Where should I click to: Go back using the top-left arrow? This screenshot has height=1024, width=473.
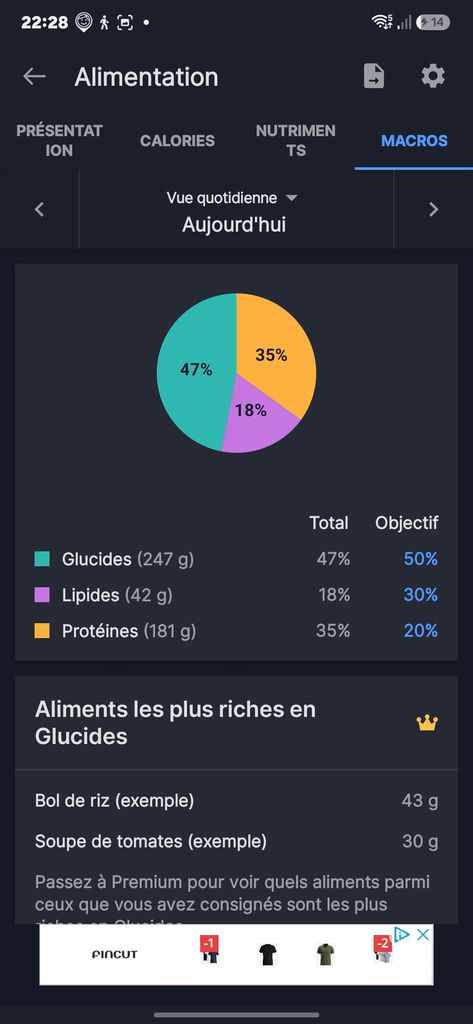pyautogui.click(x=35, y=77)
